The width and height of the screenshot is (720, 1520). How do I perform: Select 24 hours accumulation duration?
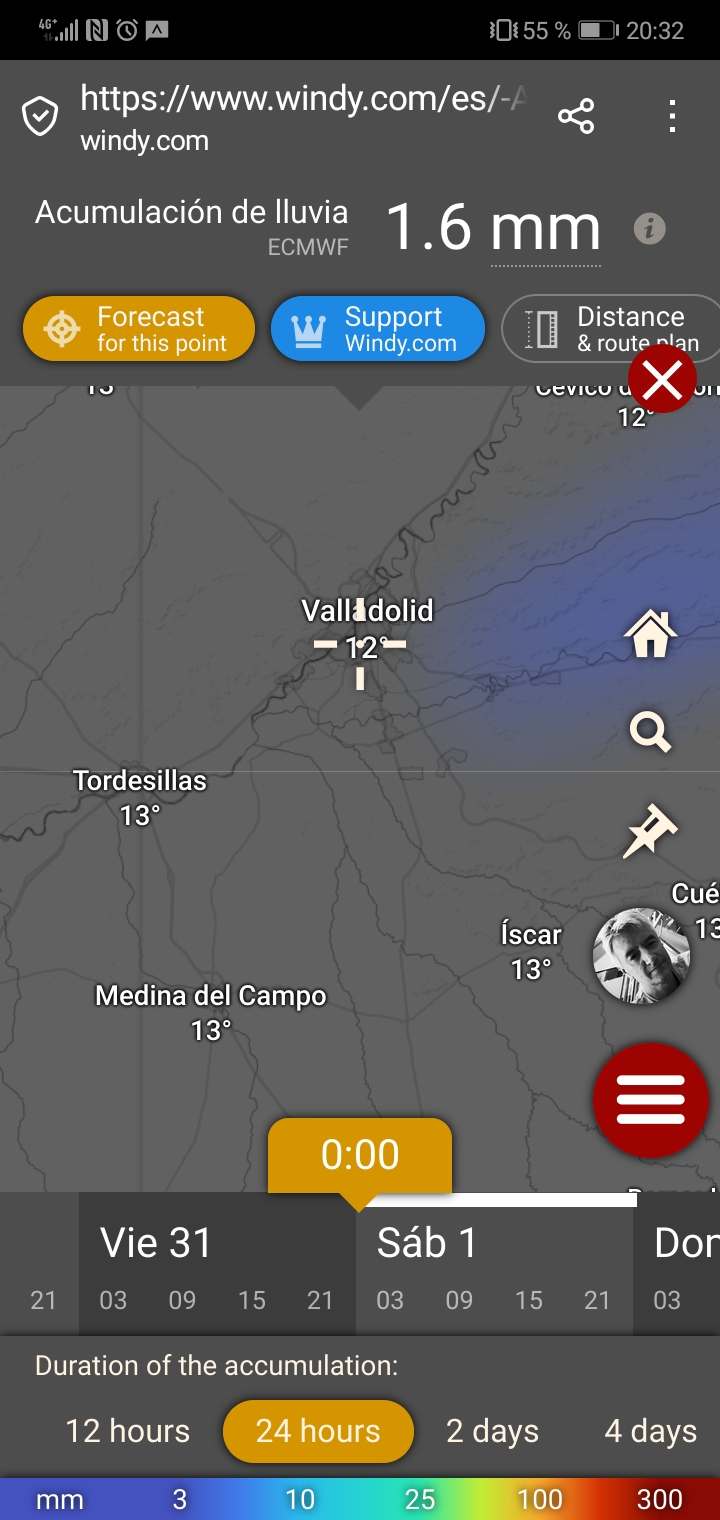coord(318,1431)
